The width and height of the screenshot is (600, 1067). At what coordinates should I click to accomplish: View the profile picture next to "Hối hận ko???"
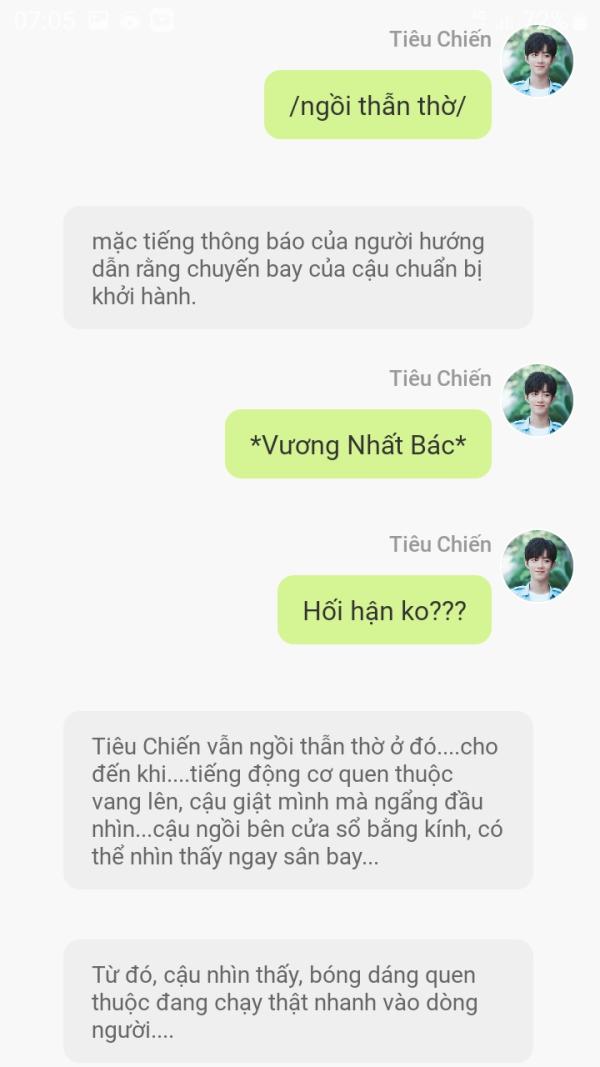537,566
